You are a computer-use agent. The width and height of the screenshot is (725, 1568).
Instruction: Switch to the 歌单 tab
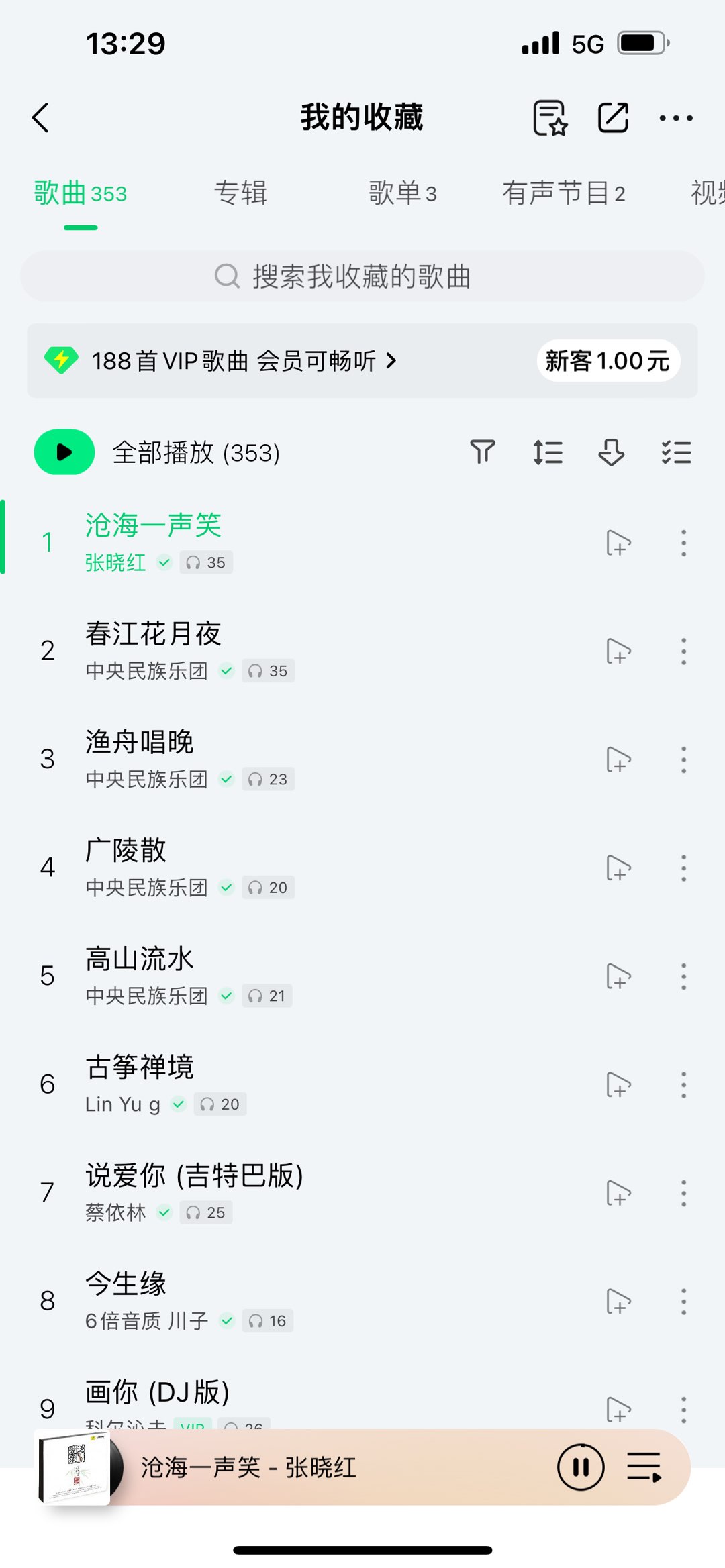[x=402, y=193]
